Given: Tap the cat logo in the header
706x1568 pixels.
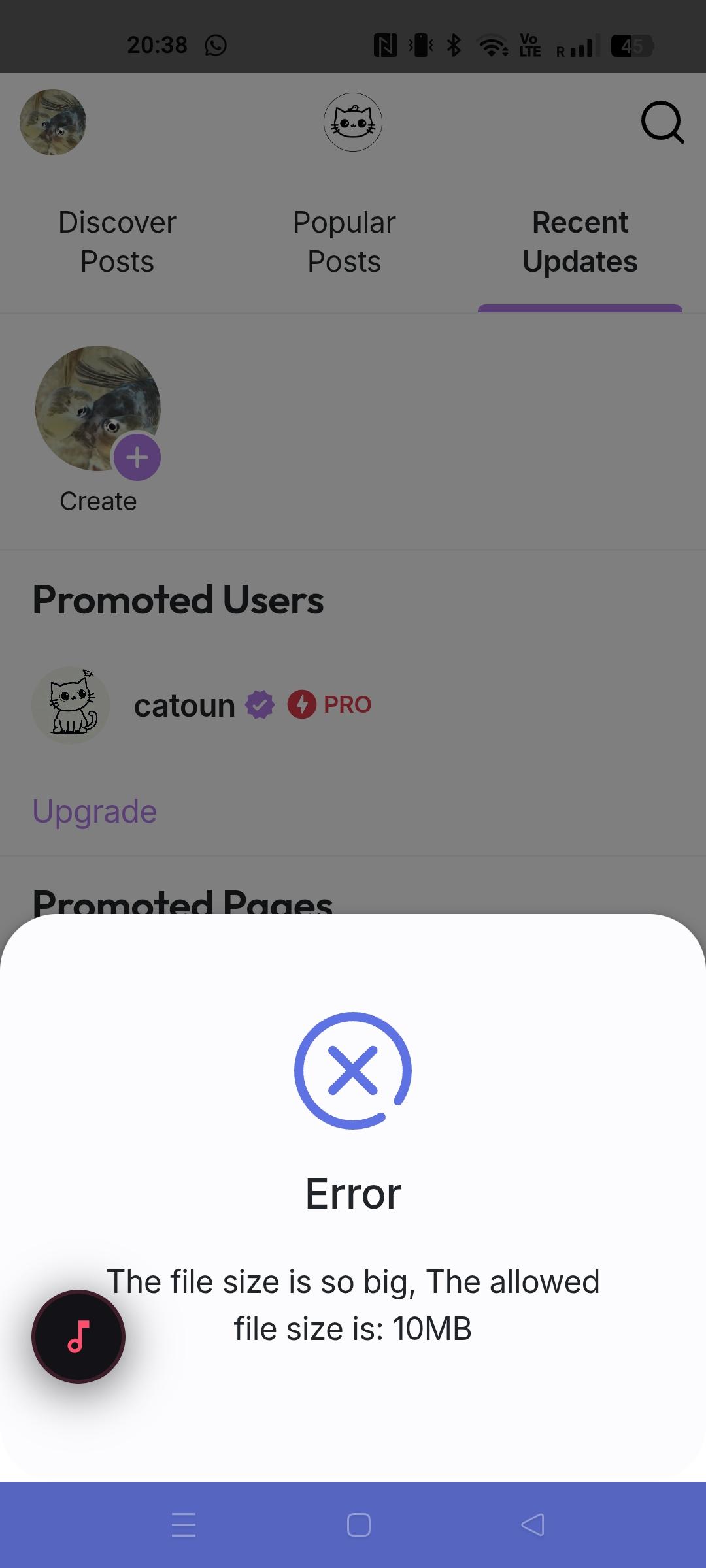Looking at the screenshot, I should (353, 122).
